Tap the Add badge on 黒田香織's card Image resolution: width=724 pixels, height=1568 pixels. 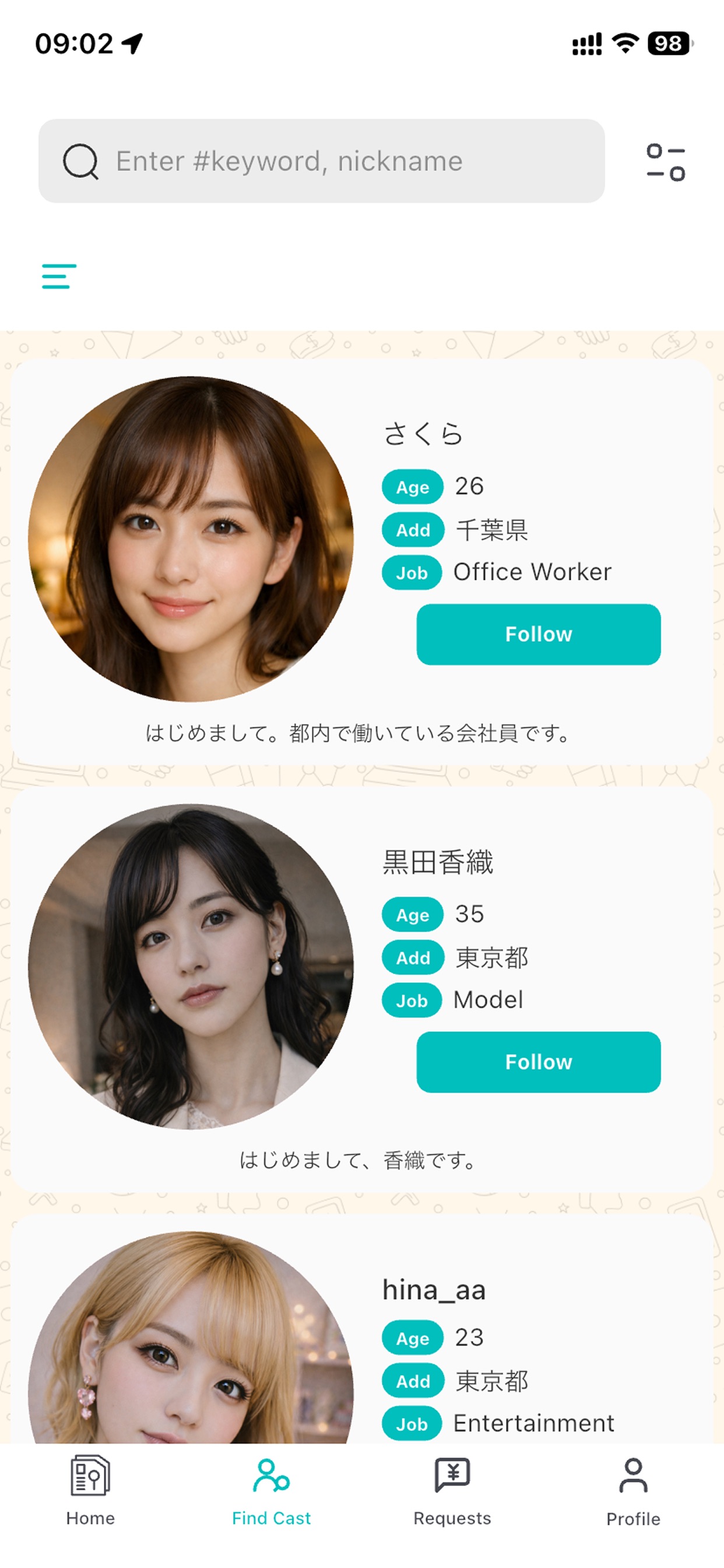pyautogui.click(x=412, y=957)
